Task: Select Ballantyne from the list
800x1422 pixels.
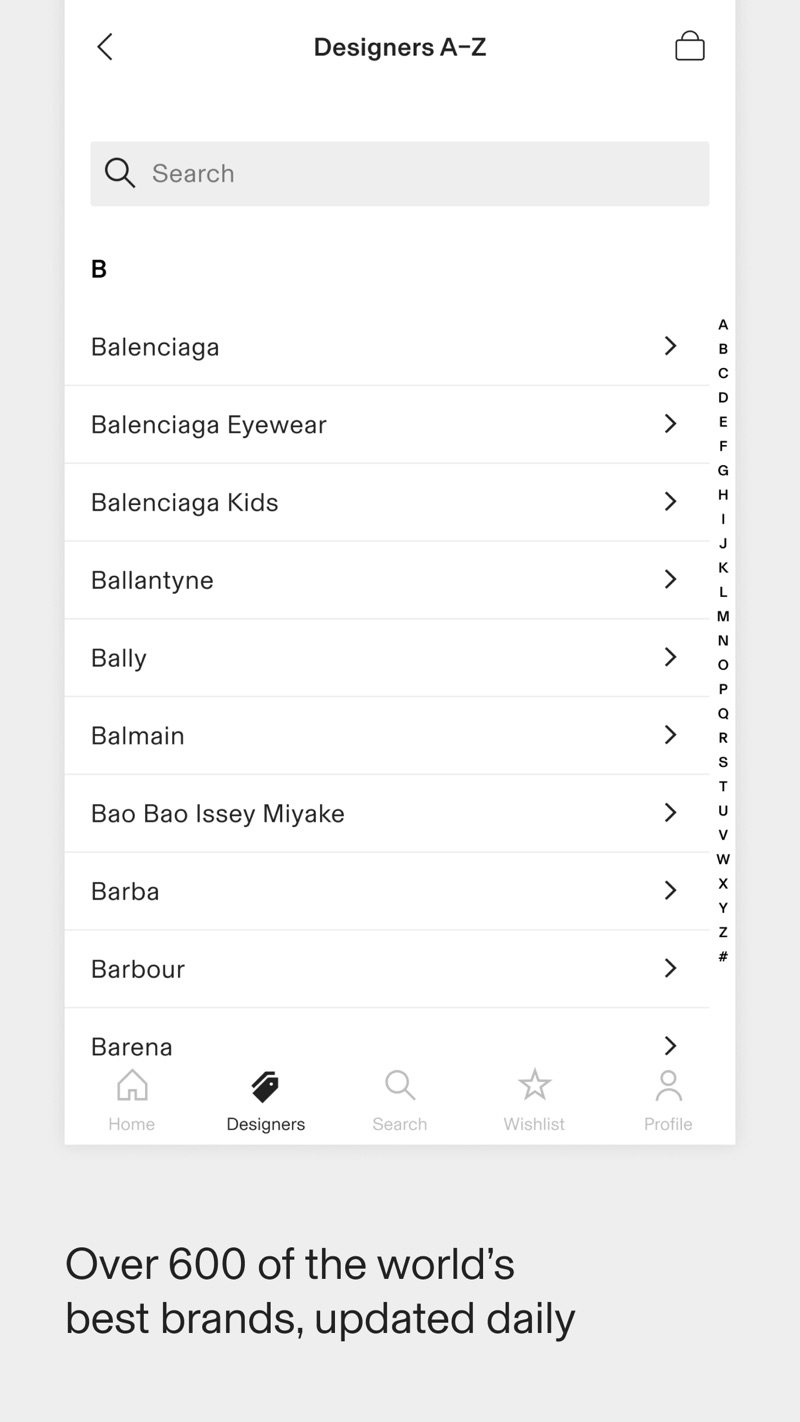Action: tap(387, 580)
